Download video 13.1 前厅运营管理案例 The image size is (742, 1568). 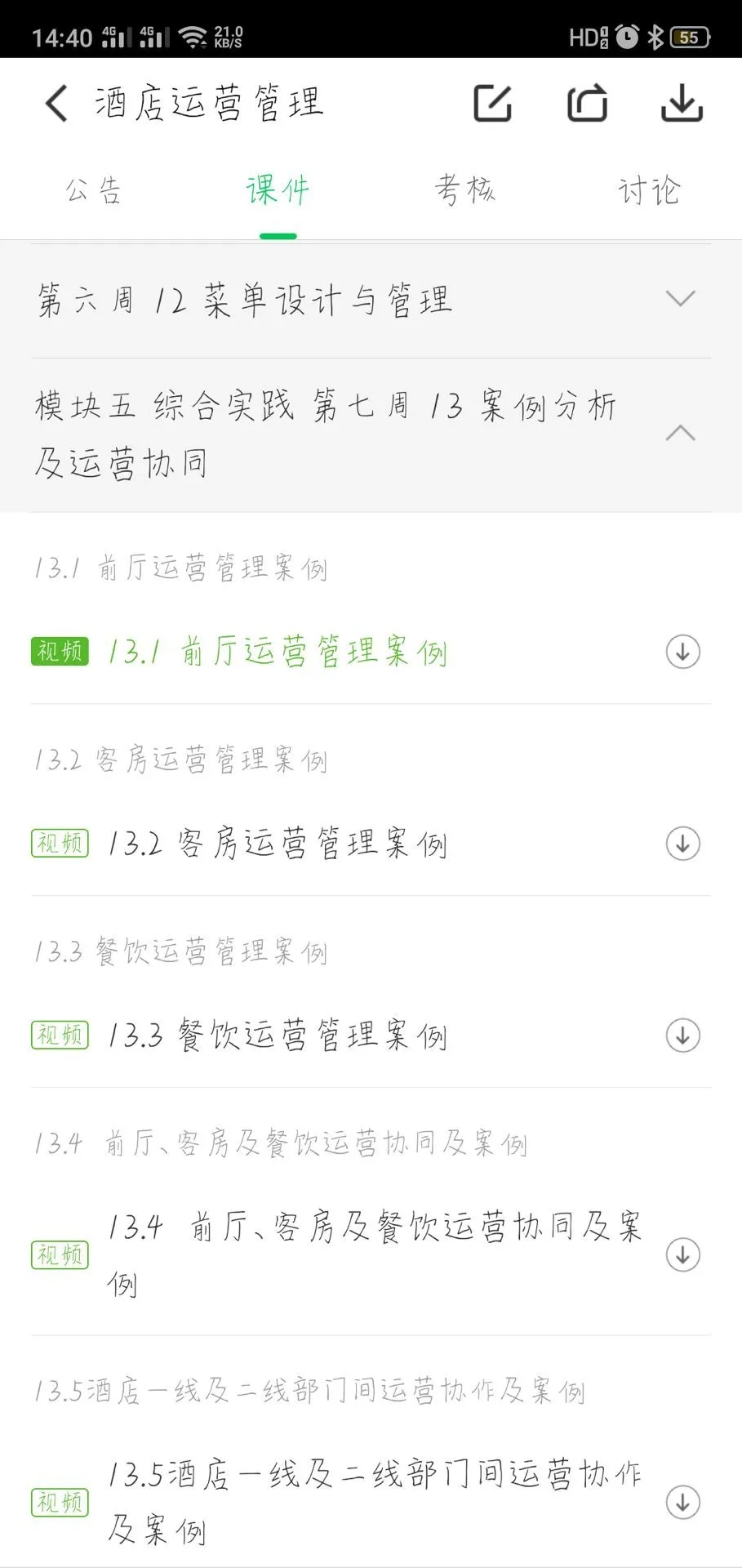coord(682,652)
